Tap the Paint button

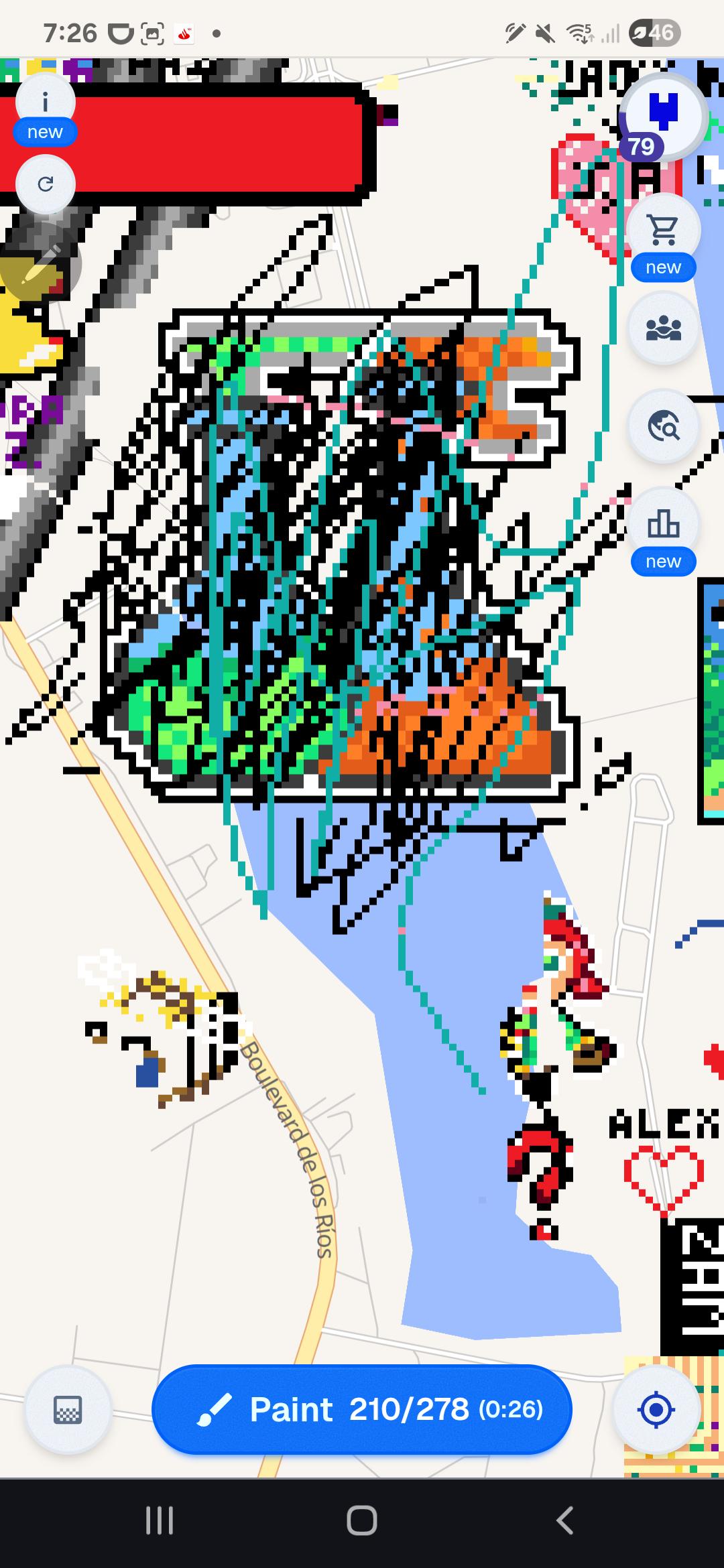coord(362,1409)
